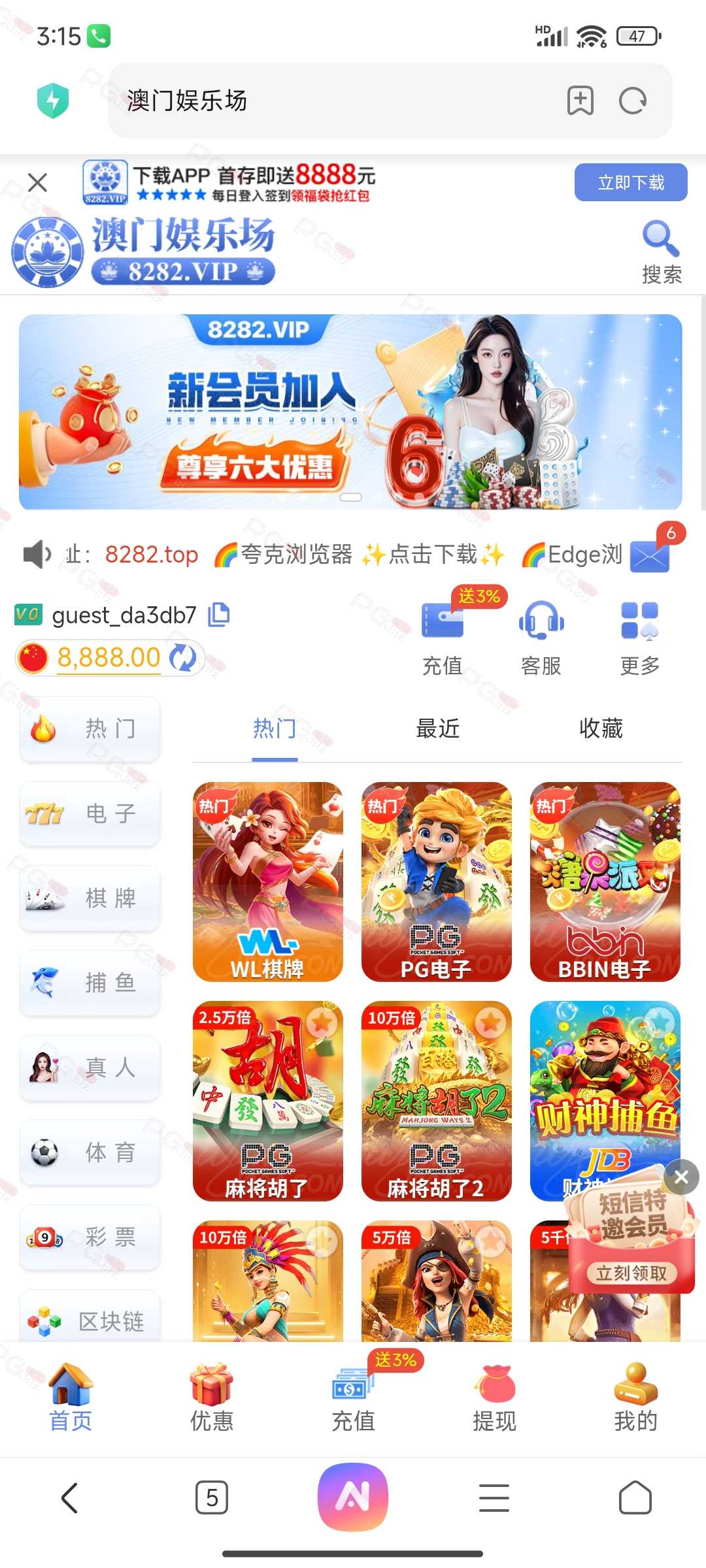Dismiss the app download banner
The height and width of the screenshot is (1568, 706).
tap(38, 182)
